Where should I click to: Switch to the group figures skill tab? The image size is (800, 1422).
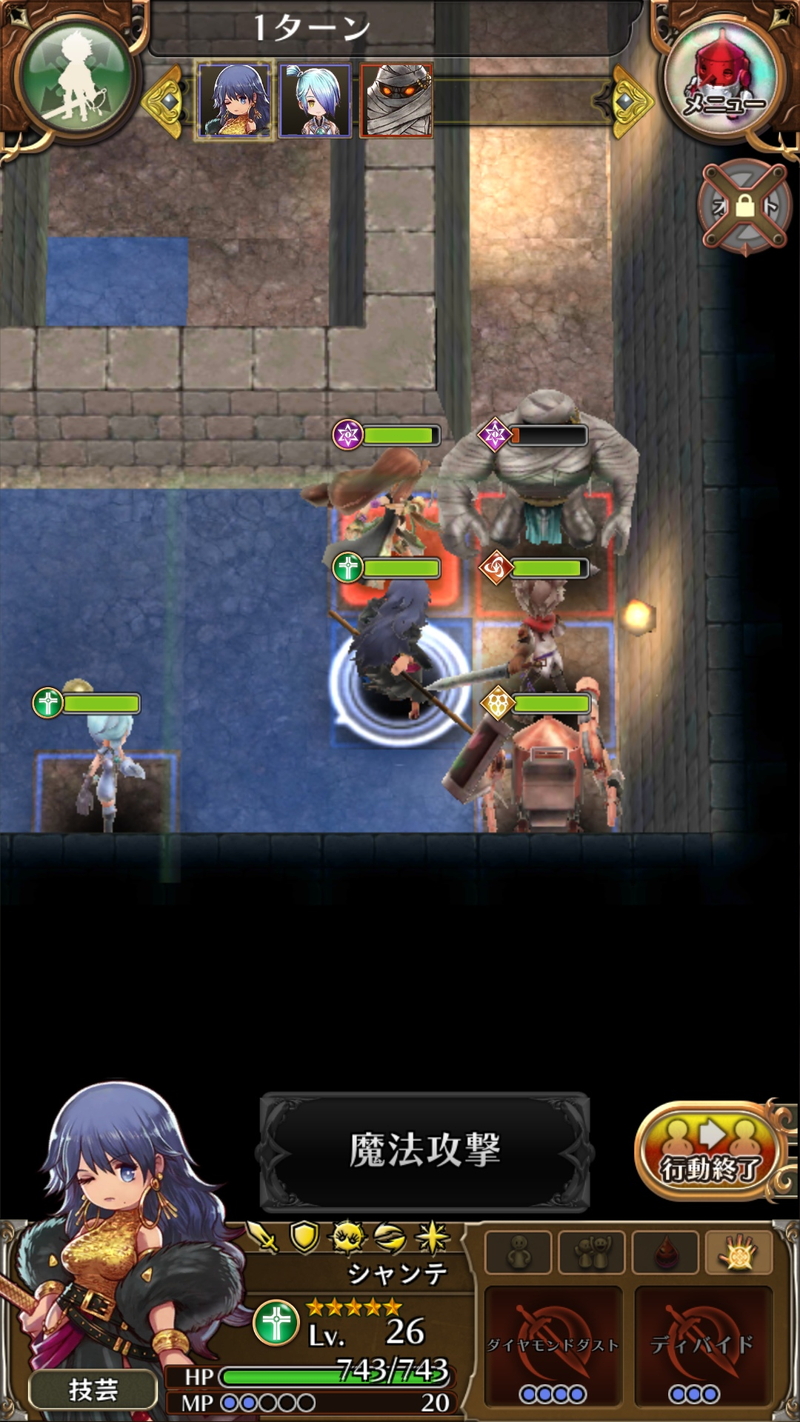point(591,1252)
